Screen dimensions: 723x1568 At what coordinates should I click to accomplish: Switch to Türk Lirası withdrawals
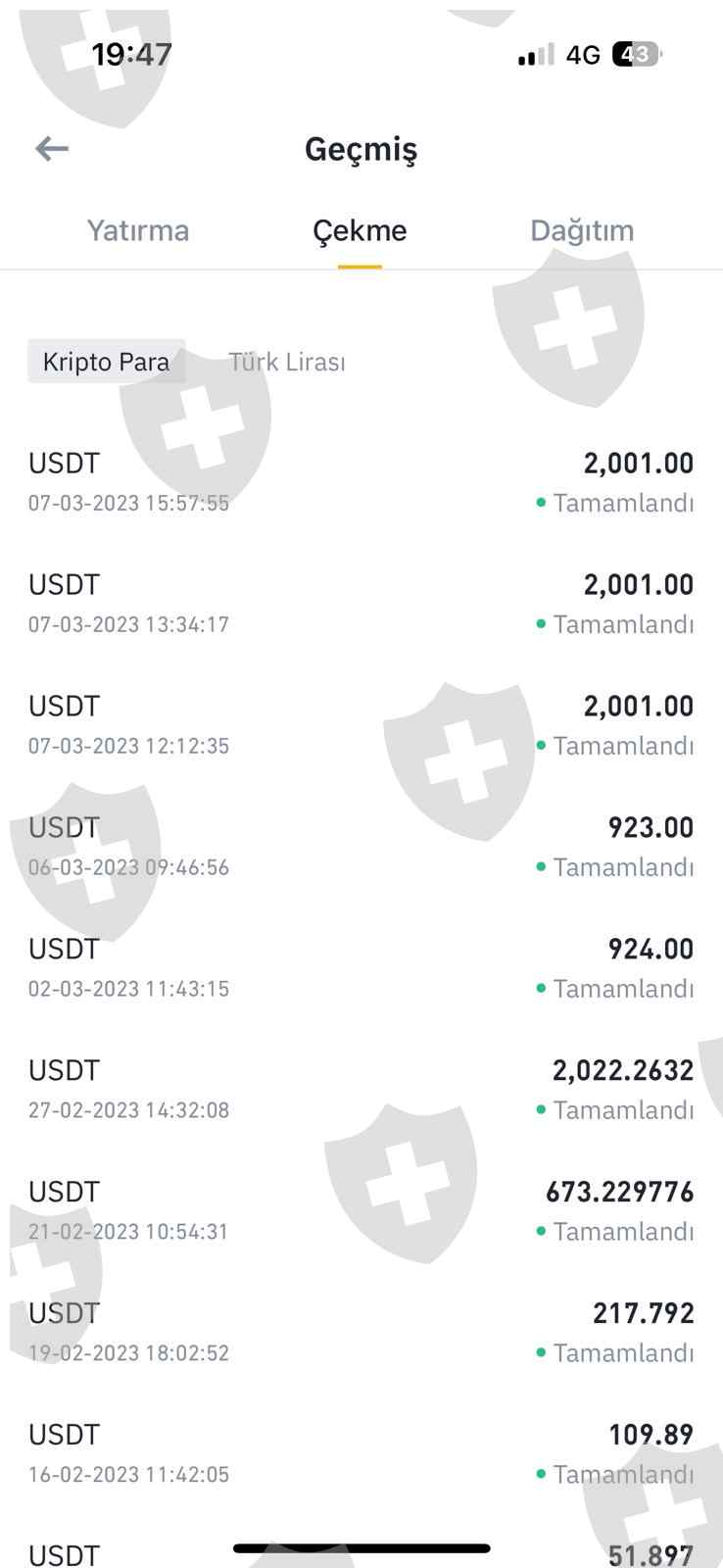click(287, 362)
